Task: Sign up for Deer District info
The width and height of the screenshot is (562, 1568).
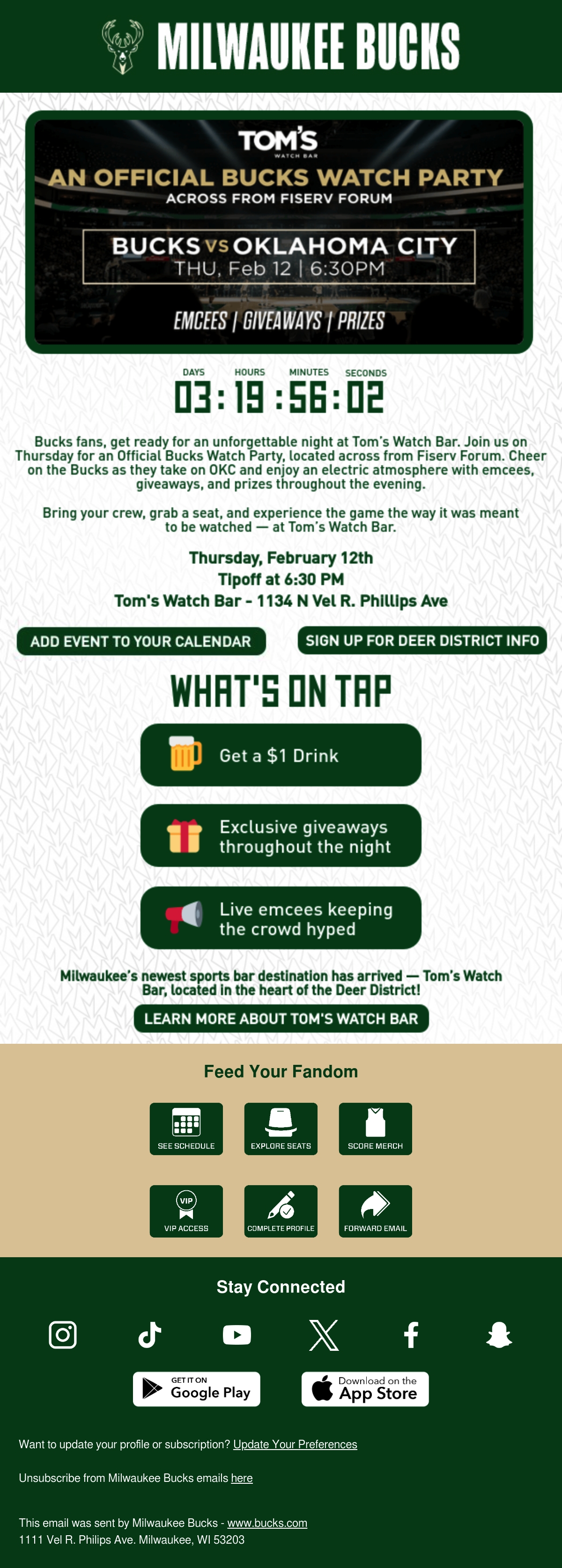Action: (422, 640)
